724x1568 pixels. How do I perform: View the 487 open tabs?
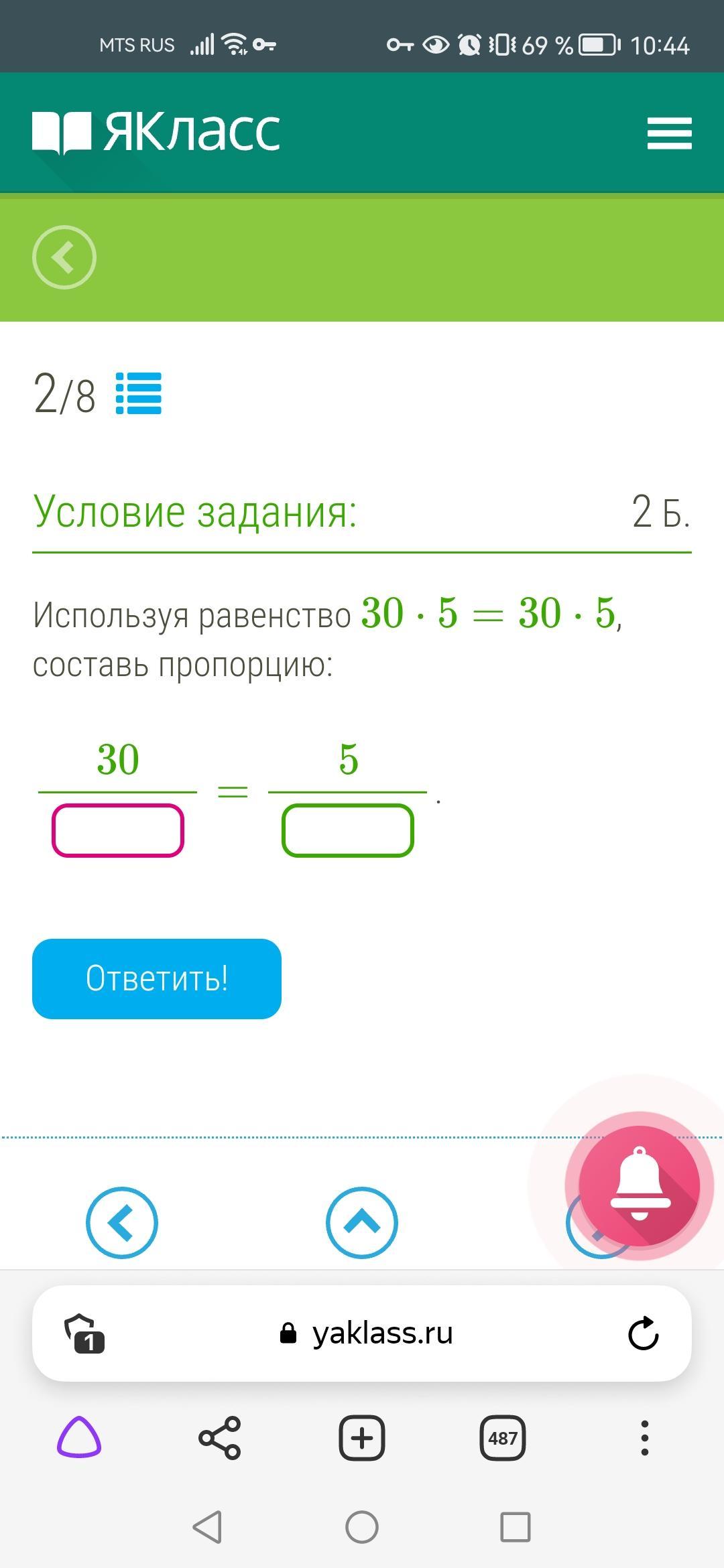pos(503,1437)
